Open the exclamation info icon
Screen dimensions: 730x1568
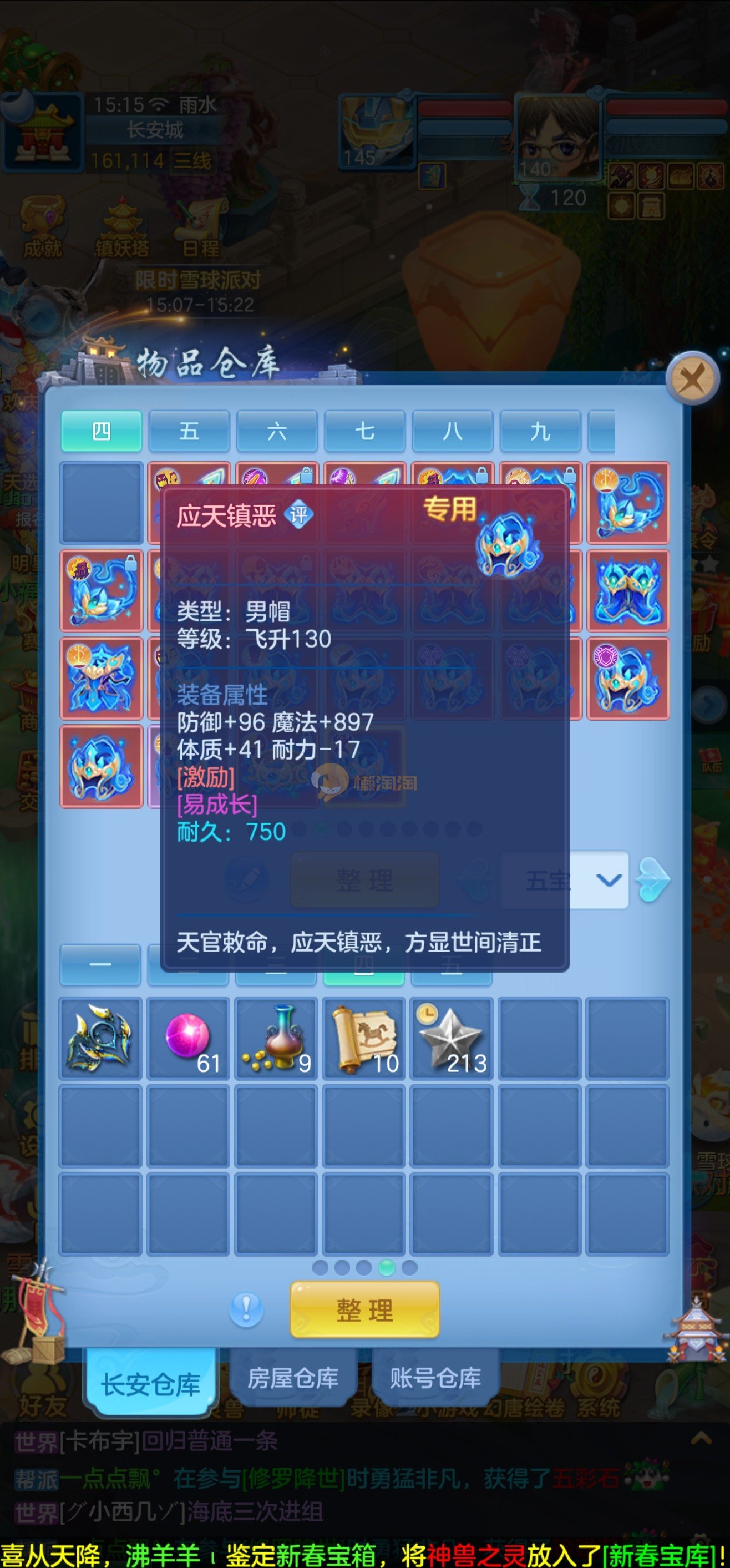tap(246, 1309)
